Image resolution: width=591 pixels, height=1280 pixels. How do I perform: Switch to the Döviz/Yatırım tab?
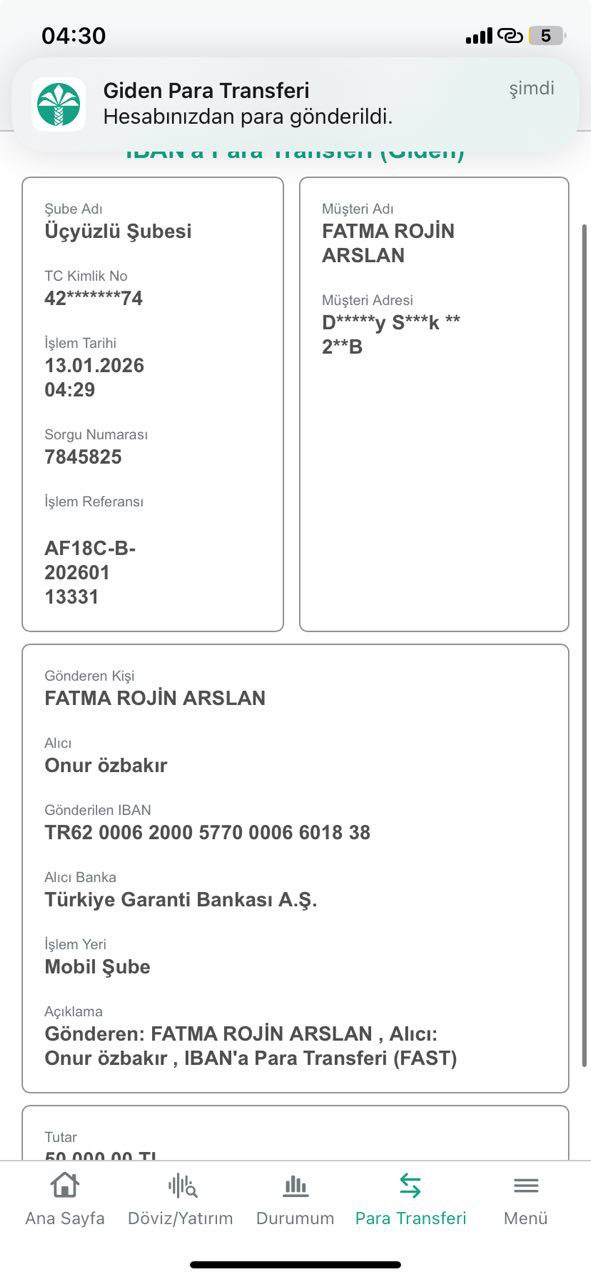pyautogui.click(x=180, y=1200)
